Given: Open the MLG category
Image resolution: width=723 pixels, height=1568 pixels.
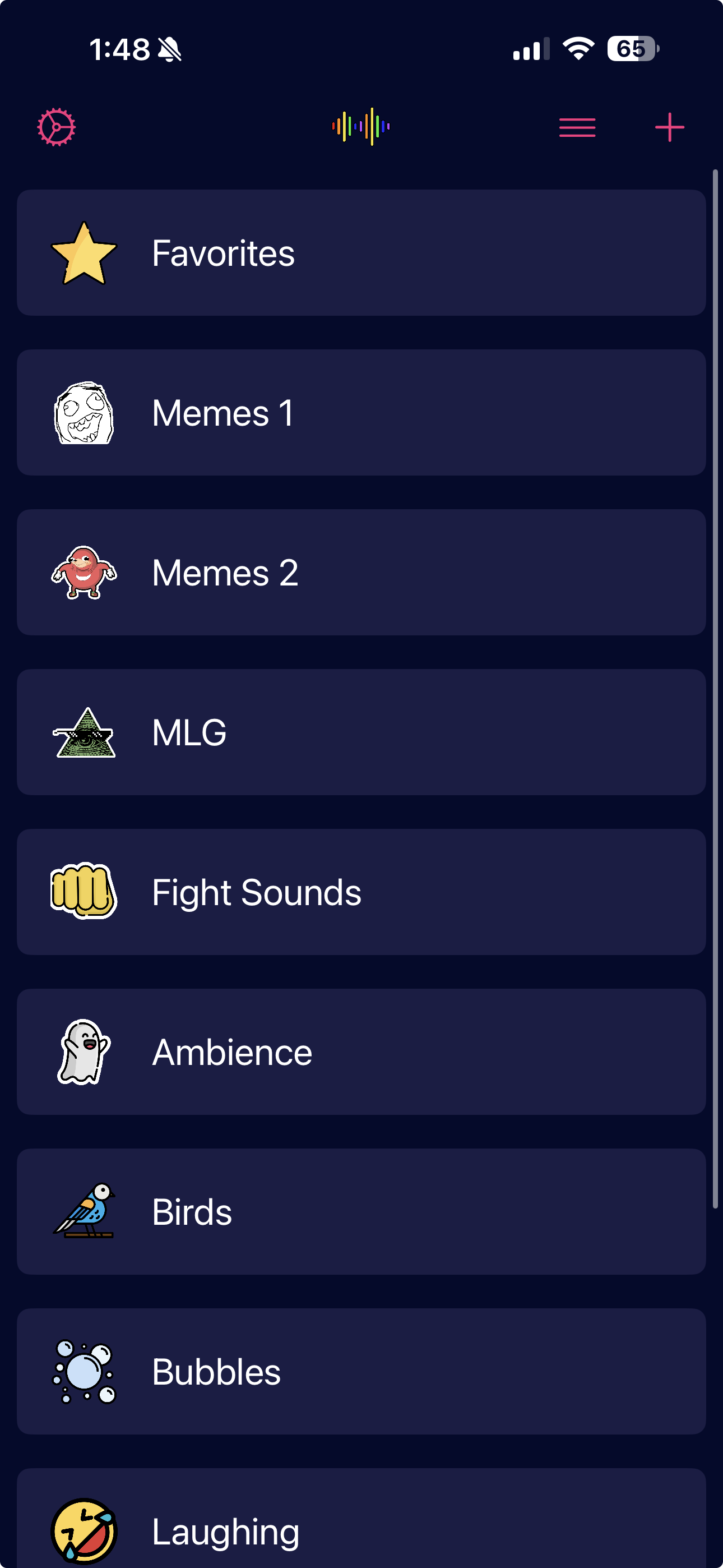Looking at the screenshot, I should 361,732.
